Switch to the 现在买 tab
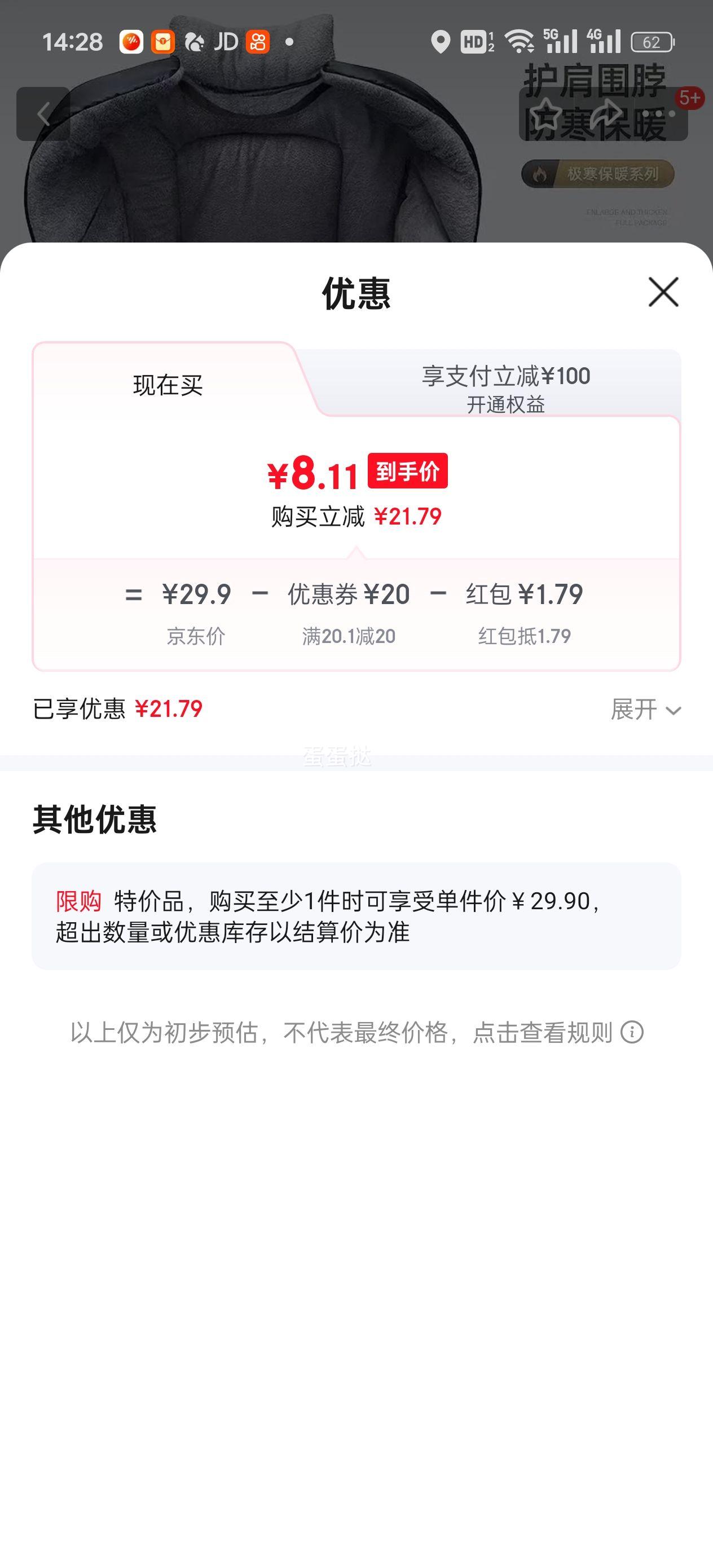 pos(168,385)
